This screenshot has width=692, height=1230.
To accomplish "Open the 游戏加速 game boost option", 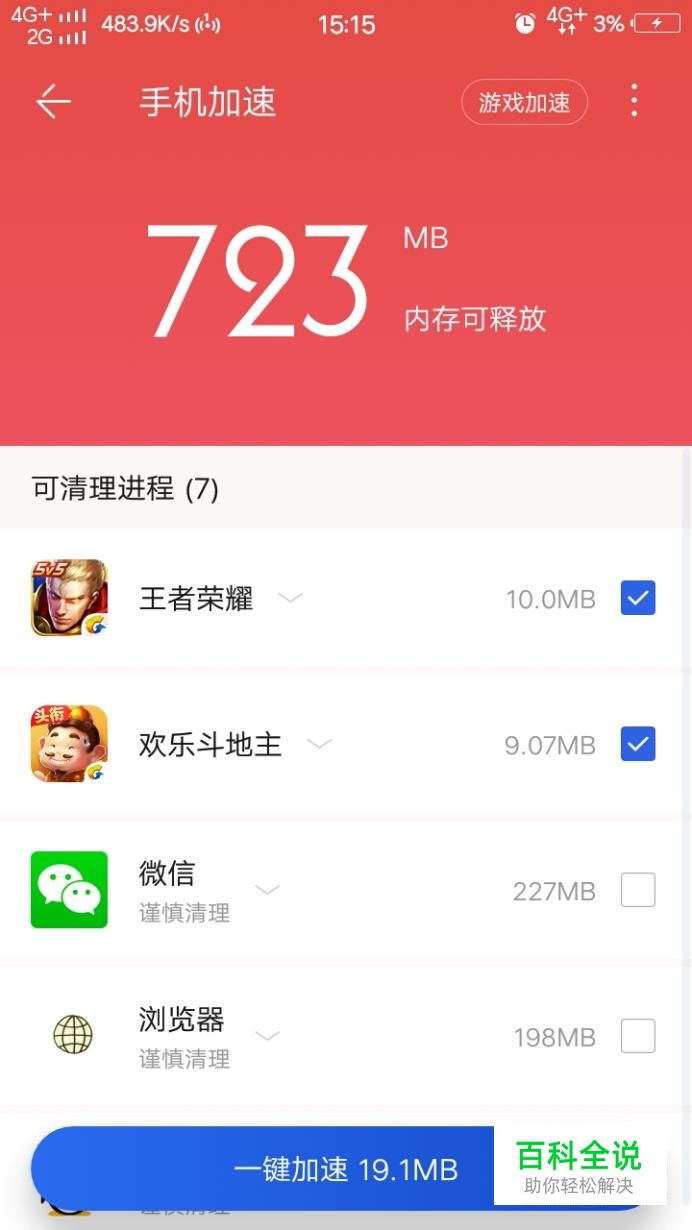I will tap(524, 102).
